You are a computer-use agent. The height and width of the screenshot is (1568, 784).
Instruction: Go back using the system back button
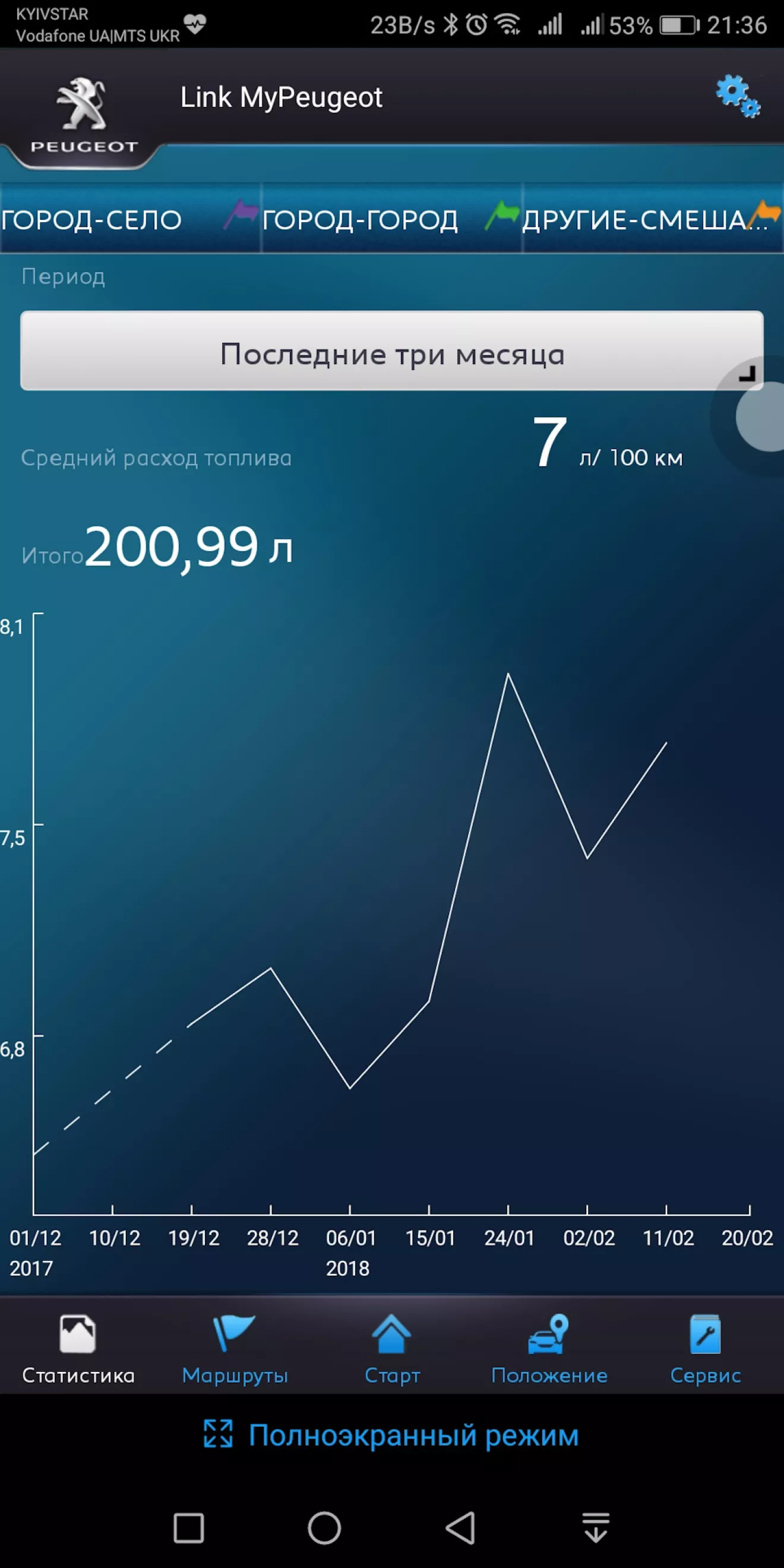coord(460,1528)
